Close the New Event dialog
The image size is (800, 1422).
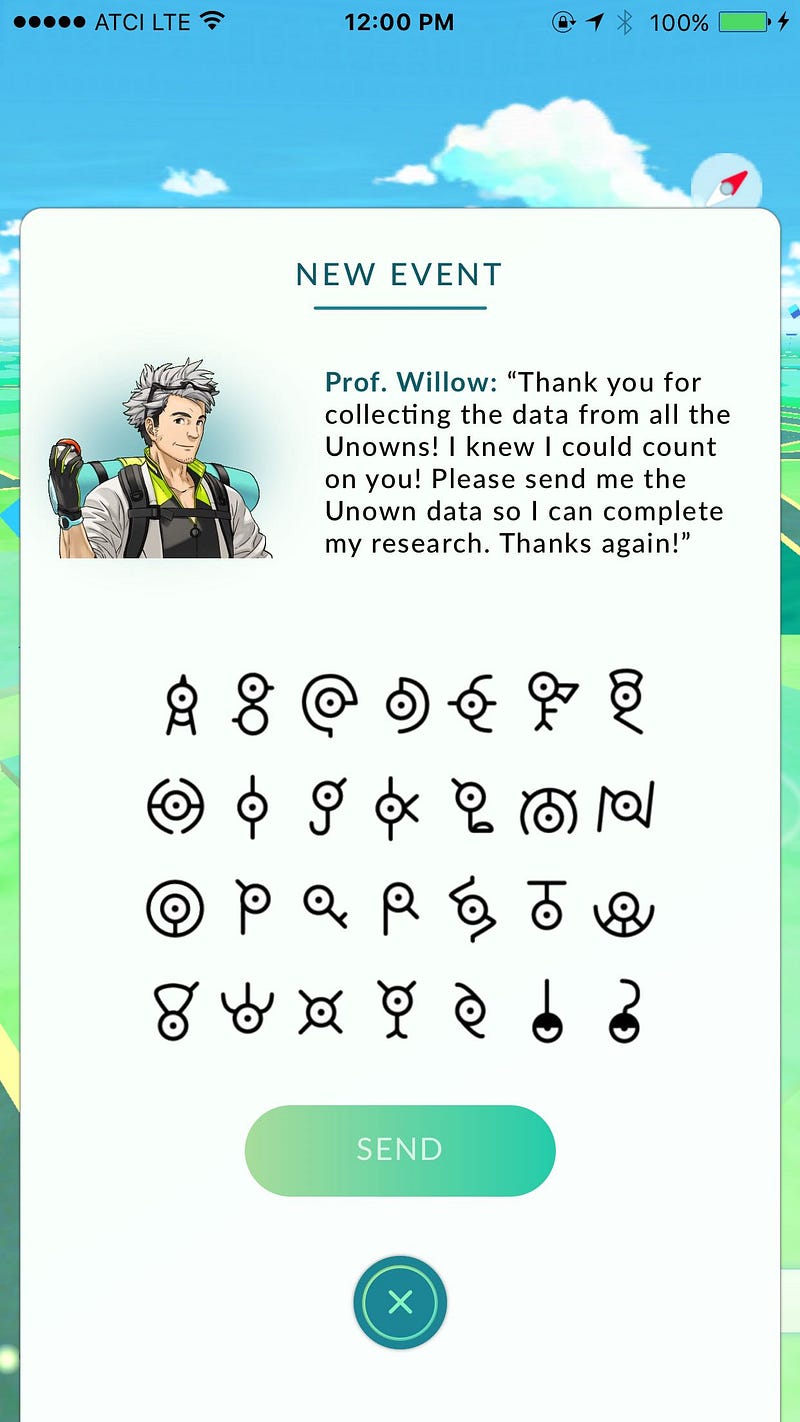[400, 1302]
